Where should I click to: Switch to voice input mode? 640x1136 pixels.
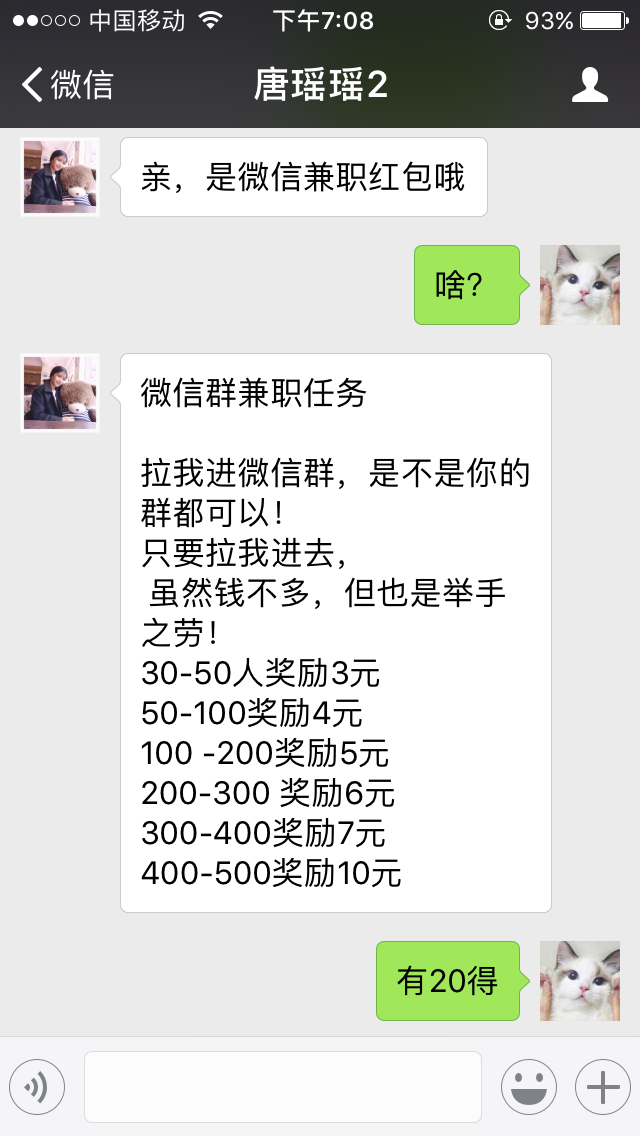[x=37, y=1087]
